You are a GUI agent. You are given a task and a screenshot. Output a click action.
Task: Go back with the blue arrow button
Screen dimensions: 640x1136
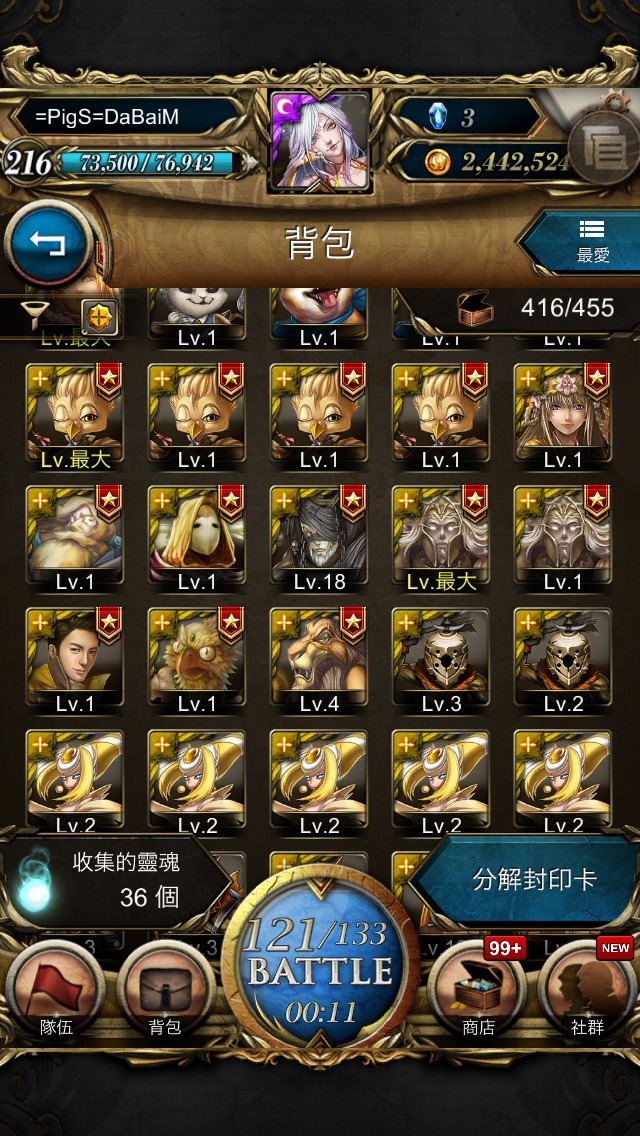click(x=48, y=245)
